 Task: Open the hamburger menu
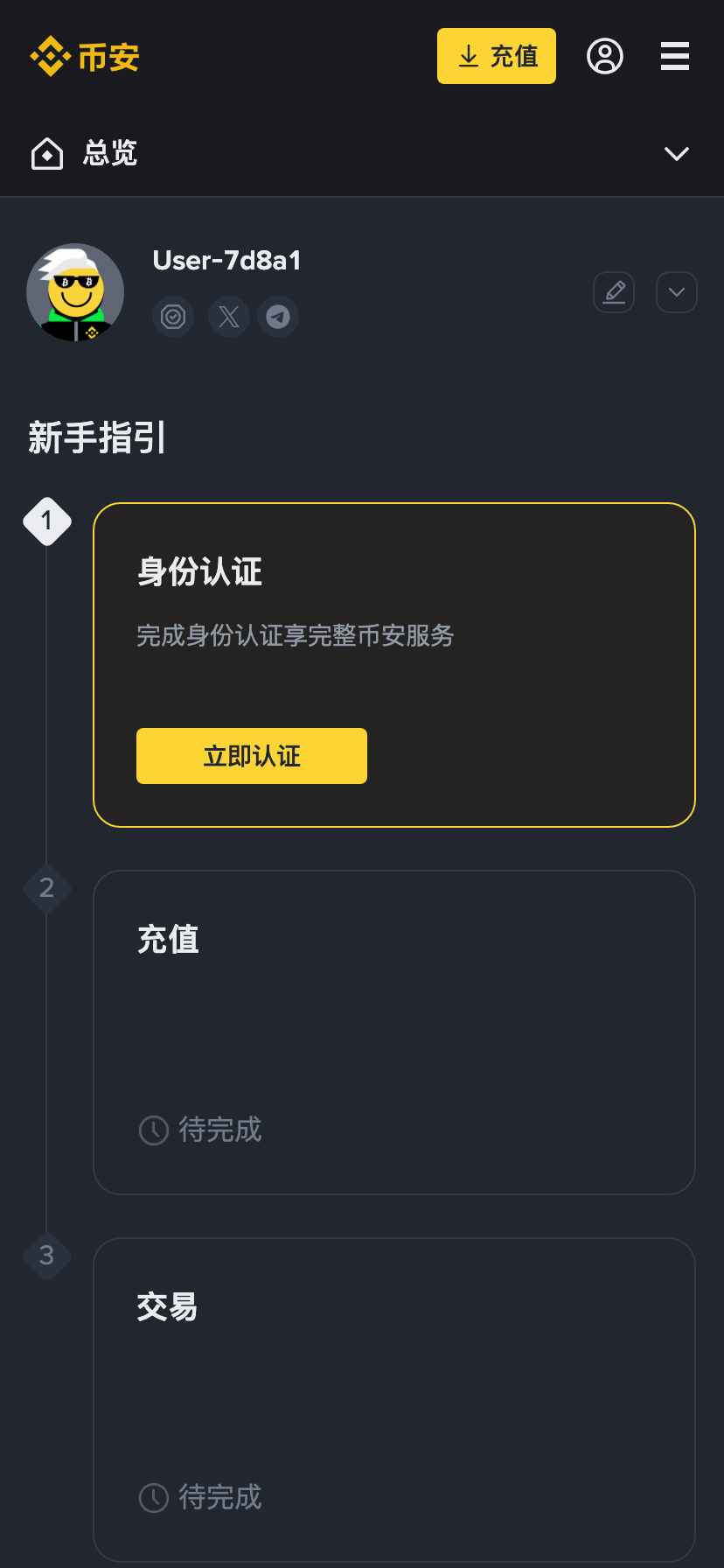coord(674,56)
